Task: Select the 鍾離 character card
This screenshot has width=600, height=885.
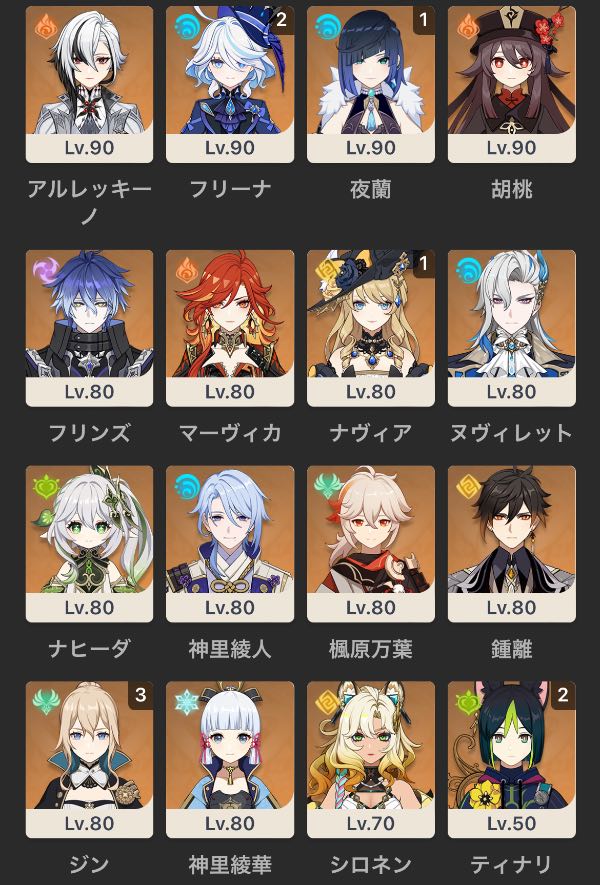Action: [511, 544]
